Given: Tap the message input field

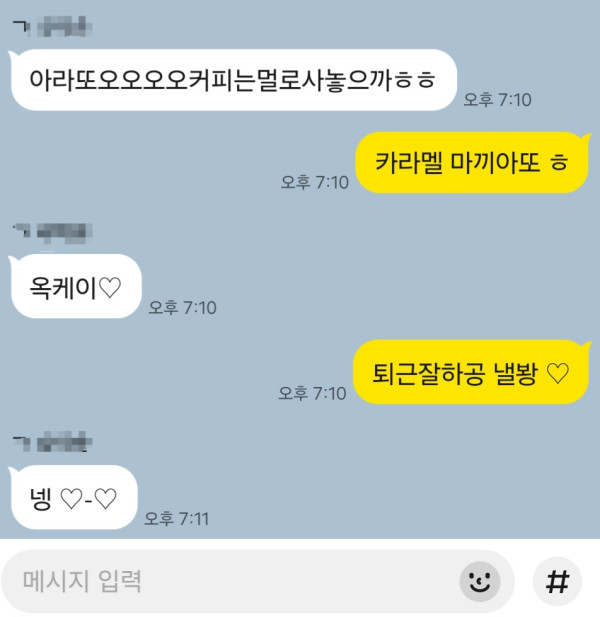Looking at the screenshot, I should point(236,581).
